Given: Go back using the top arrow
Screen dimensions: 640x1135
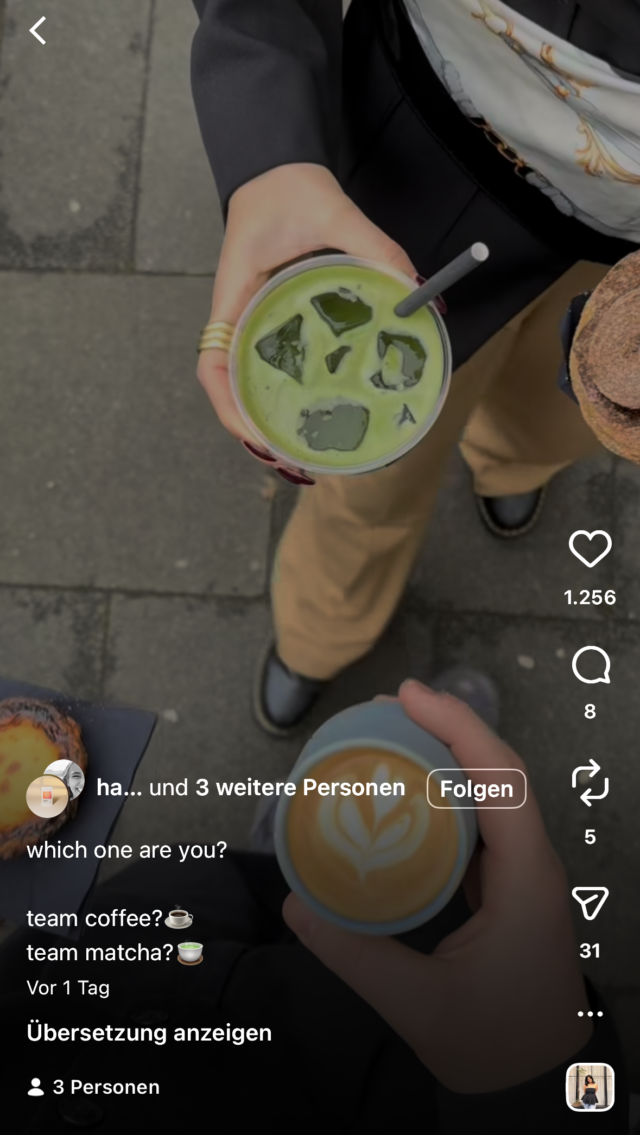Looking at the screenshot, I should pos(38,31).
